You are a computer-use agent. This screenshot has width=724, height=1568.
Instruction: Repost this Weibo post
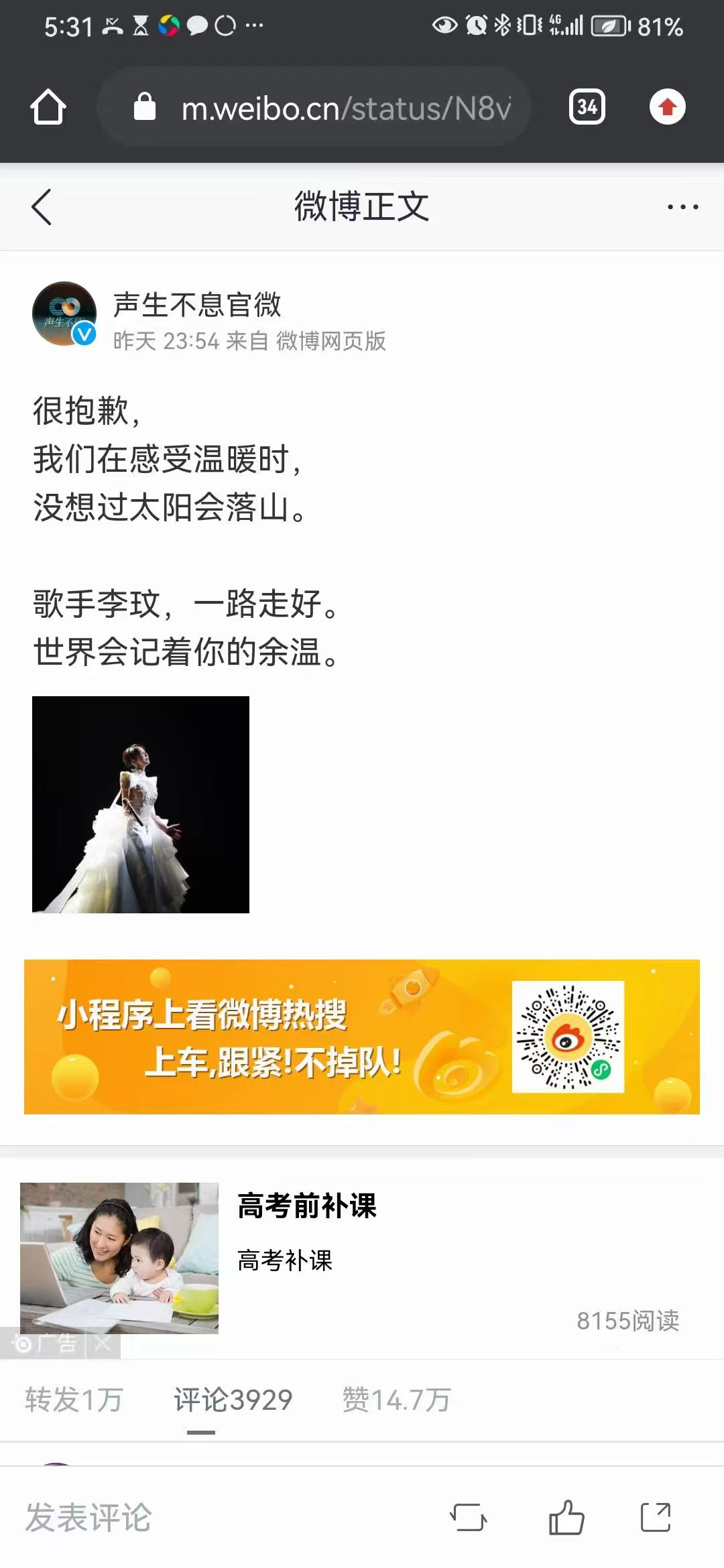coord(468,1518)
